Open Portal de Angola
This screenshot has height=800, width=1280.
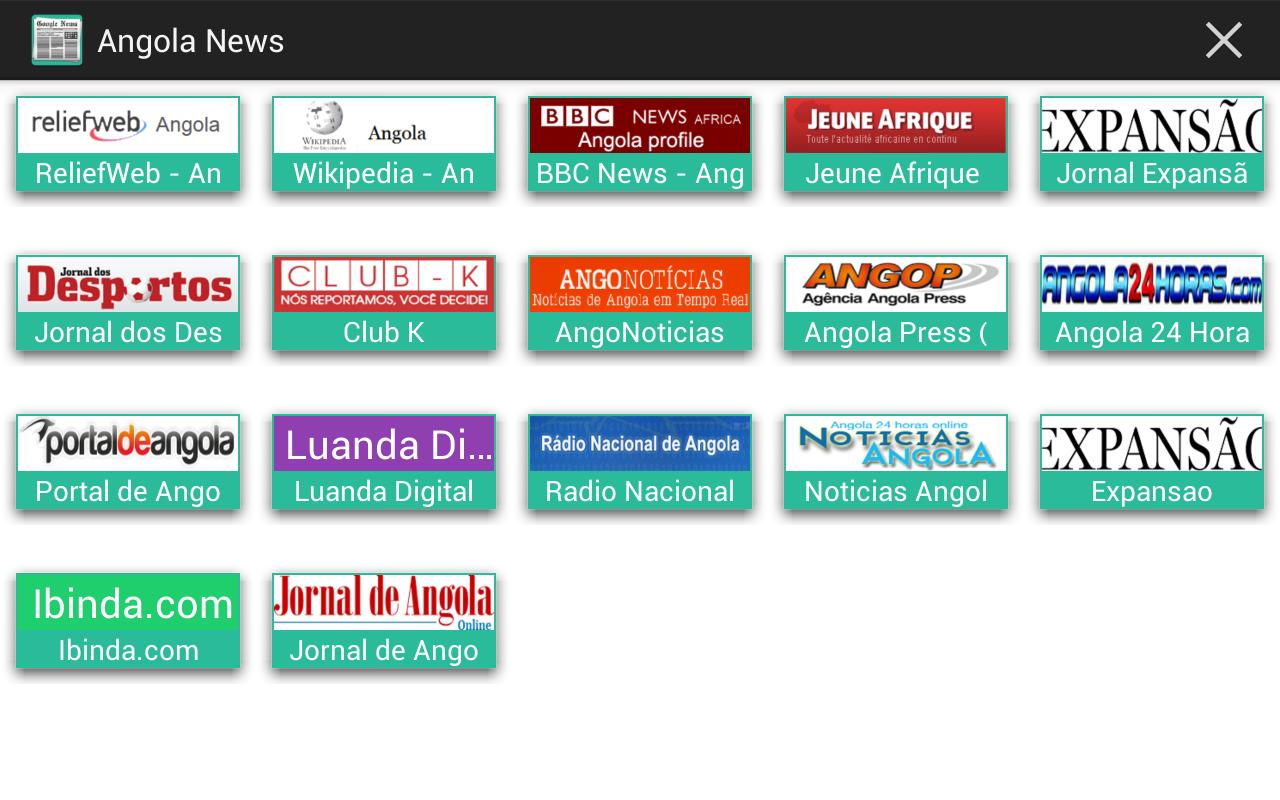(128, 462)
